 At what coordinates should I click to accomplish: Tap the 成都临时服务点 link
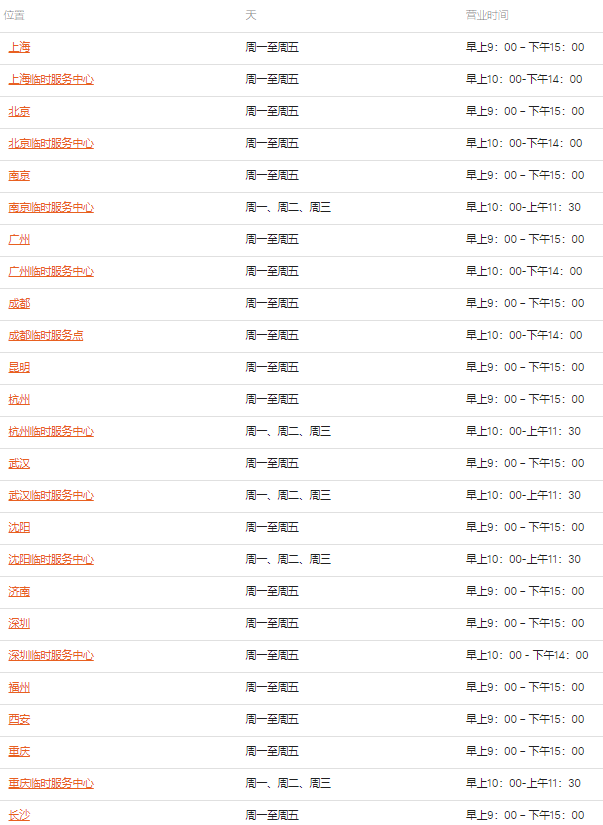pyautogui.click(x=46, y=335)
